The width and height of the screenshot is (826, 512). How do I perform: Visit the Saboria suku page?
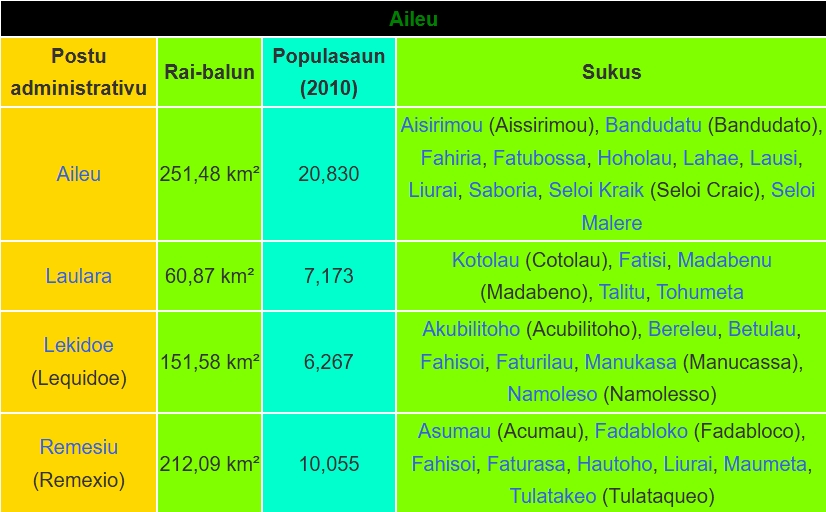(503, 190)
